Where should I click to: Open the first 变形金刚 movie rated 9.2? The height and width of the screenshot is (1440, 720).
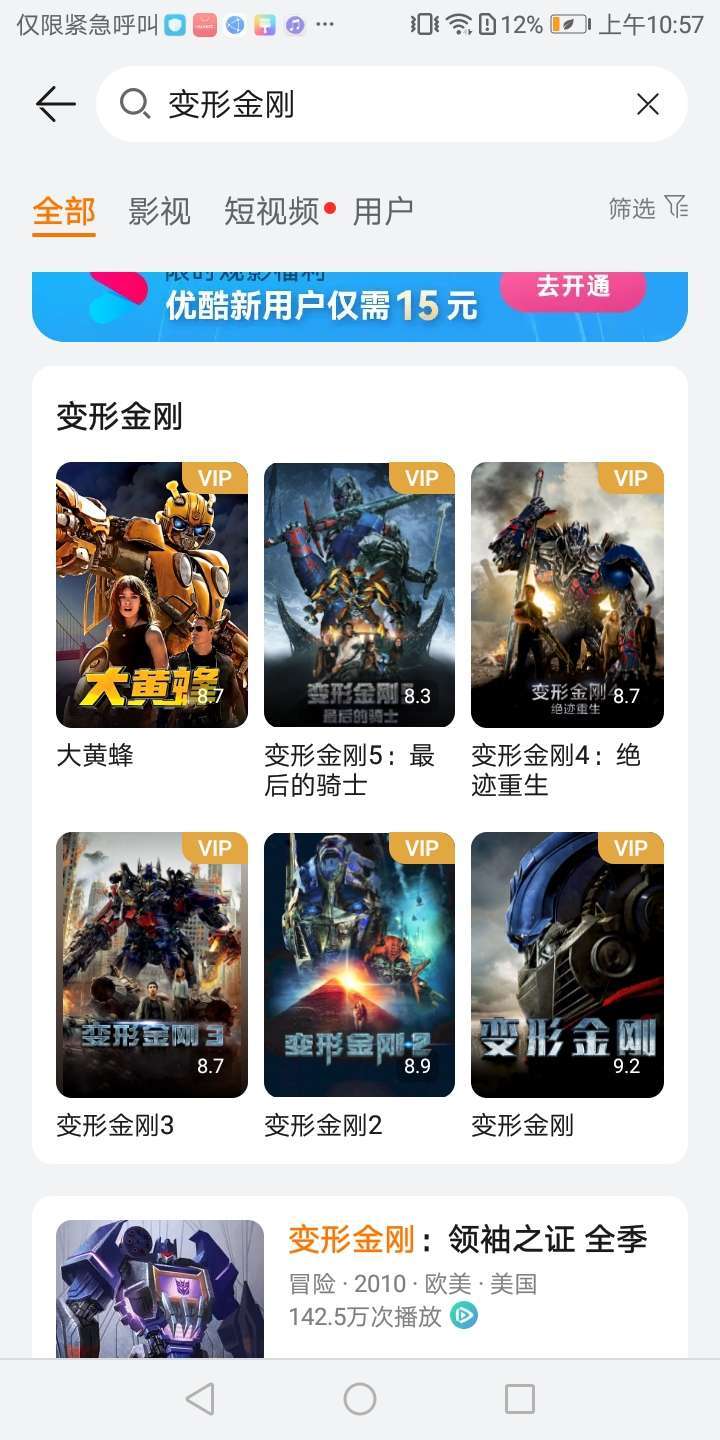click(567, 965)
